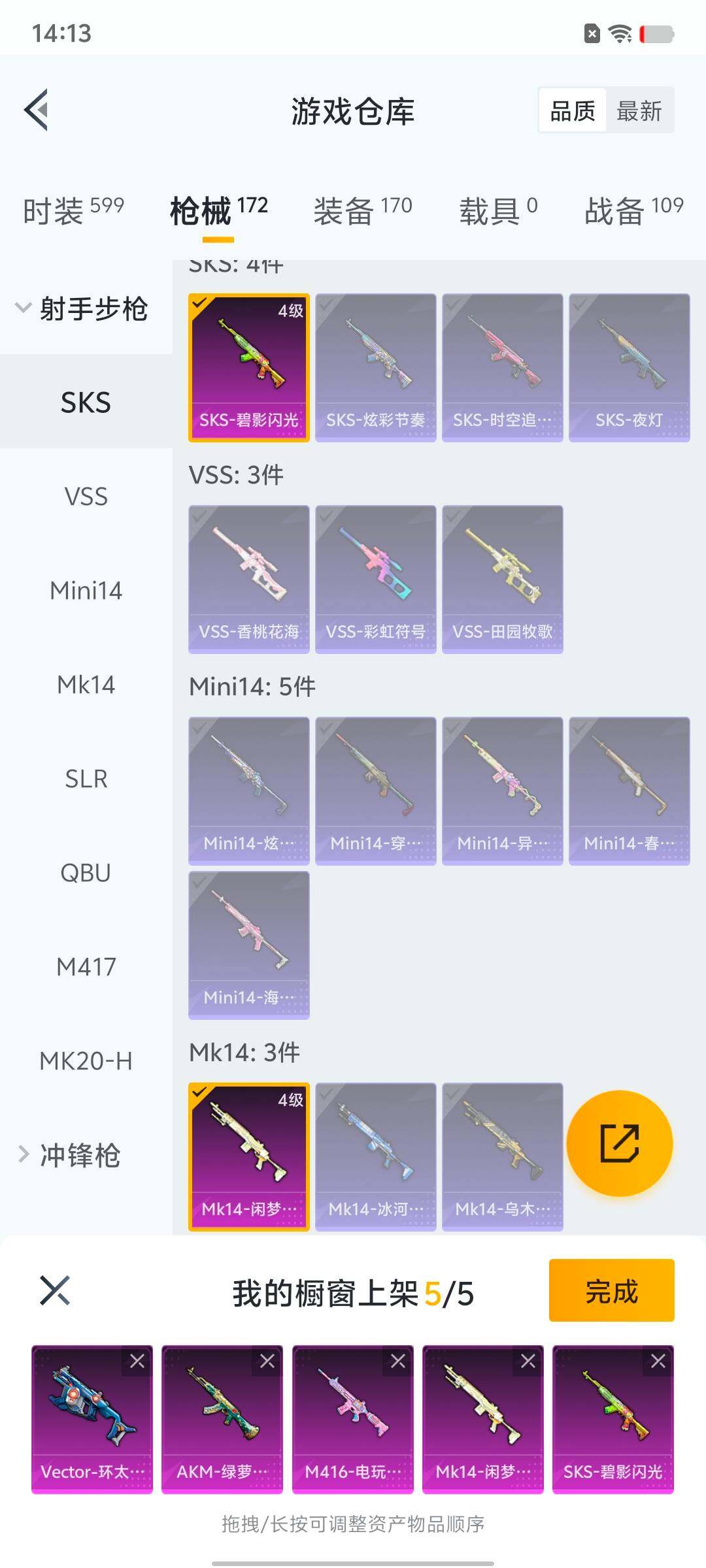The image size is (706, 1568).
Task: Switch to the 时装 tab
Action: 73,210
